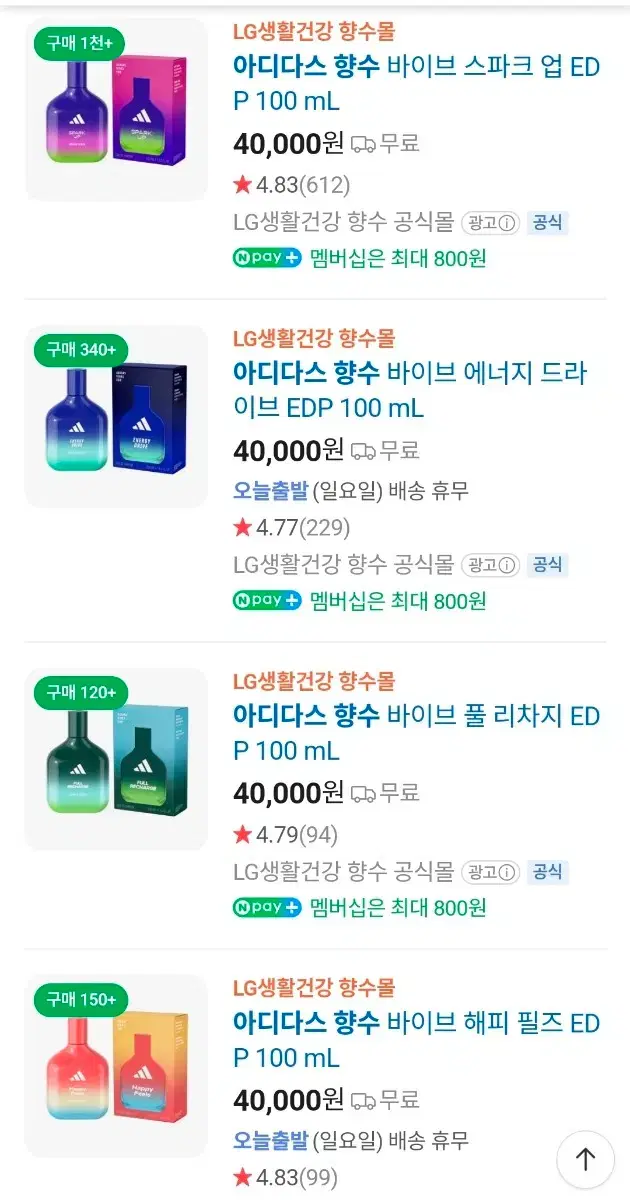Image resolution: width=630 pixels, height=1200 pixels.
Task: Tap the 에너지 드라이브 perfume product image
Action: click(x=116, y=416)
